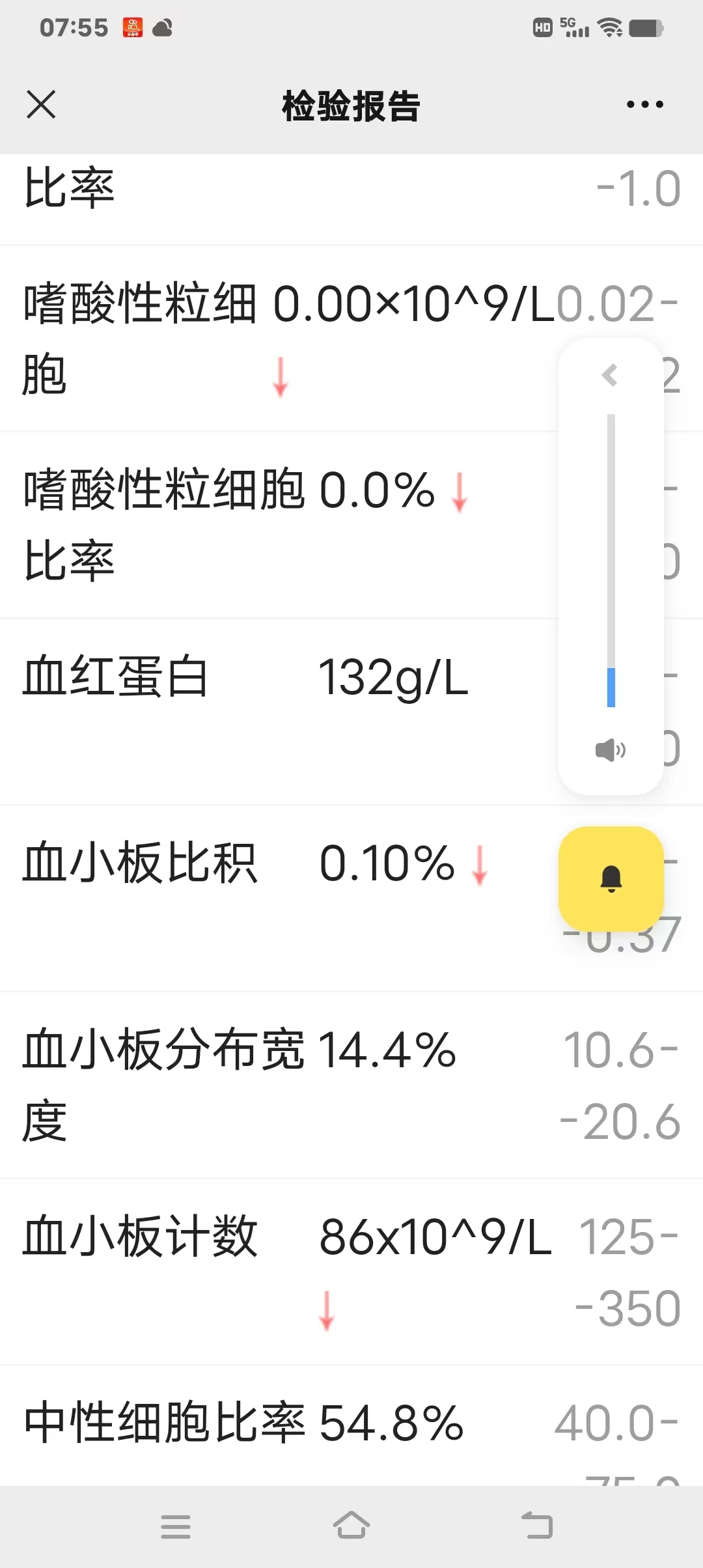The width and height of the screenshot is (703, 1568).
Task: Mute sound via the speaker icon
Action: point(611,750)
